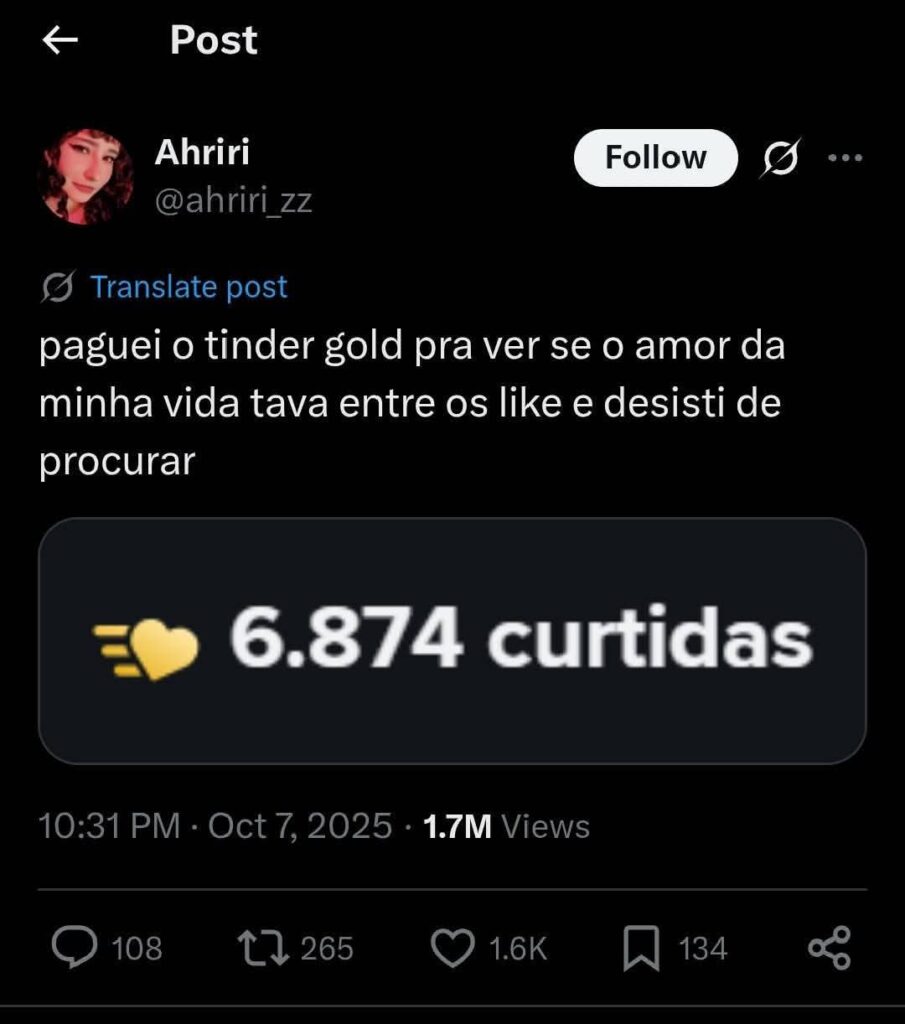Open the 1.7M views analytics
This screenshot has height=1024, width=905.
click(505, 826)
